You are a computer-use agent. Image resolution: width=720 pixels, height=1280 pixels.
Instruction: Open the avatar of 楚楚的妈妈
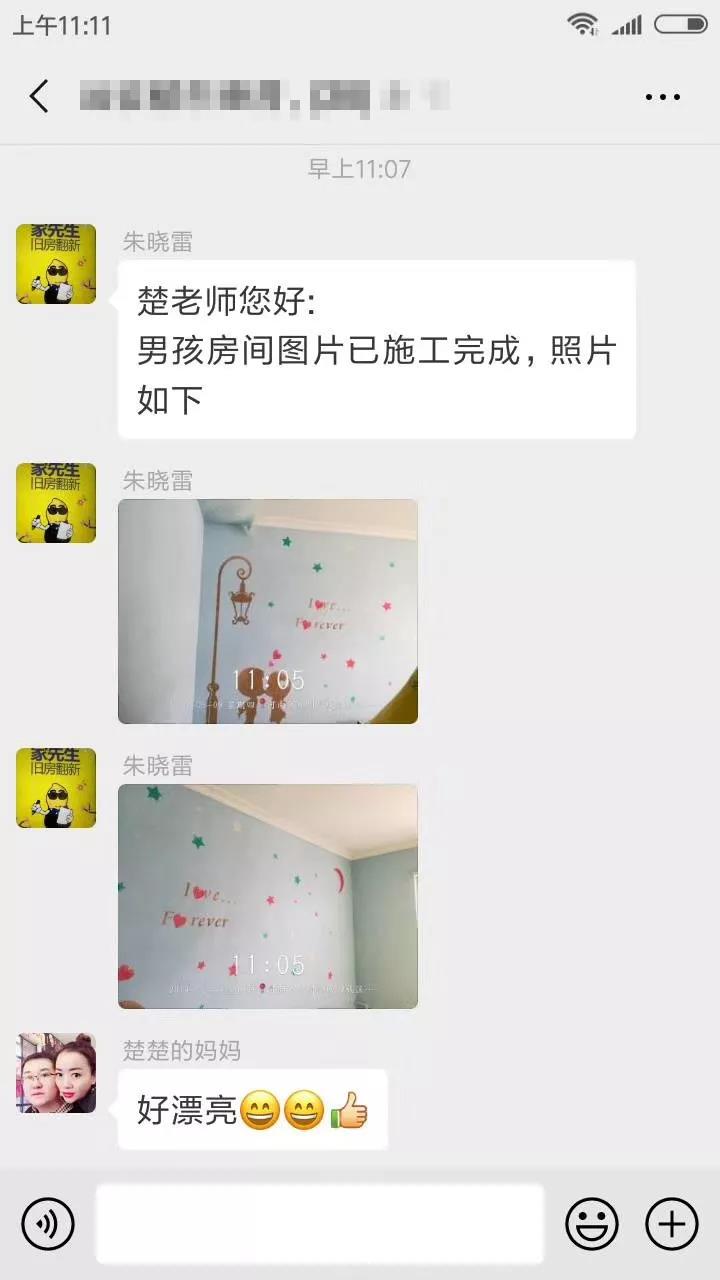tap(56, 1073)
